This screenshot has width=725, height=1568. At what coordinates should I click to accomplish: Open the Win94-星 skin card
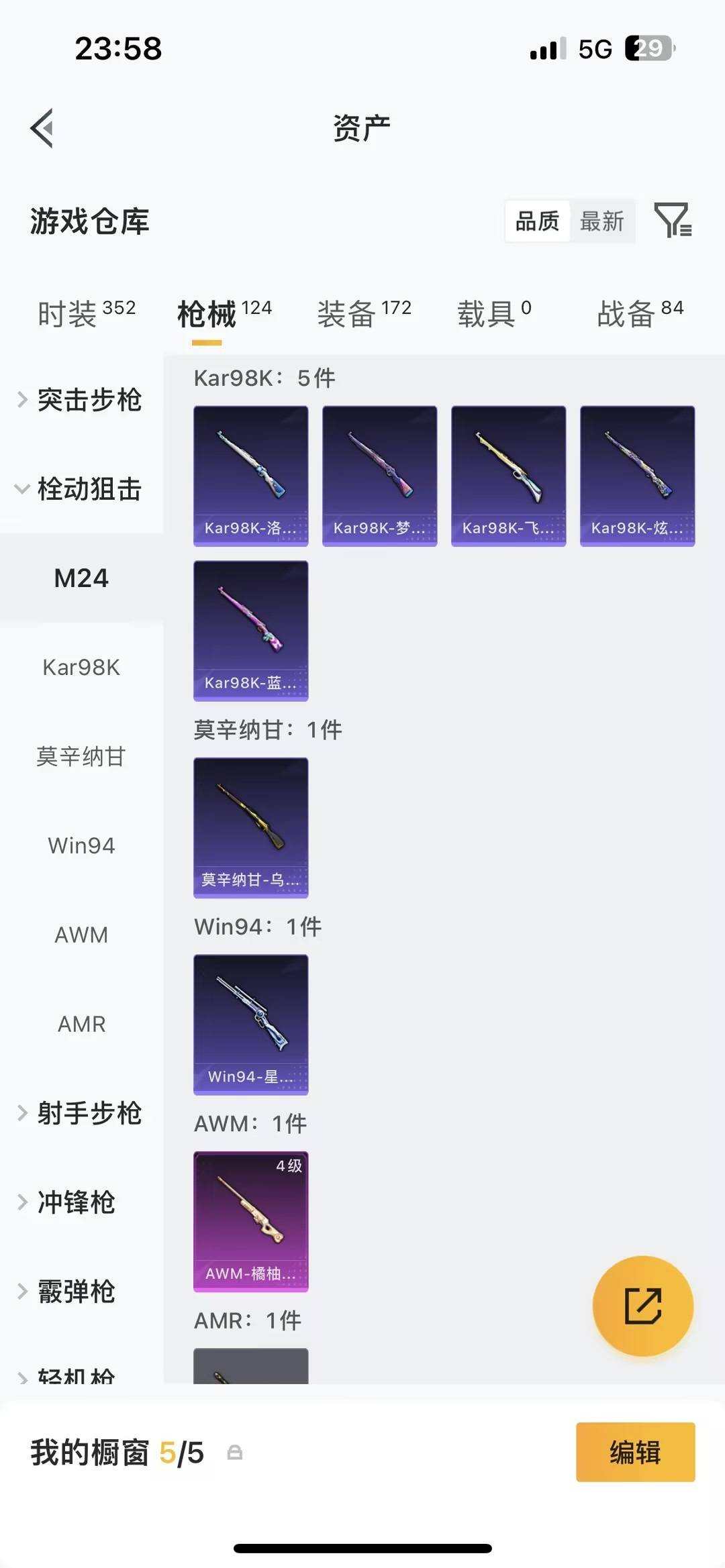tap(250, 1022)
